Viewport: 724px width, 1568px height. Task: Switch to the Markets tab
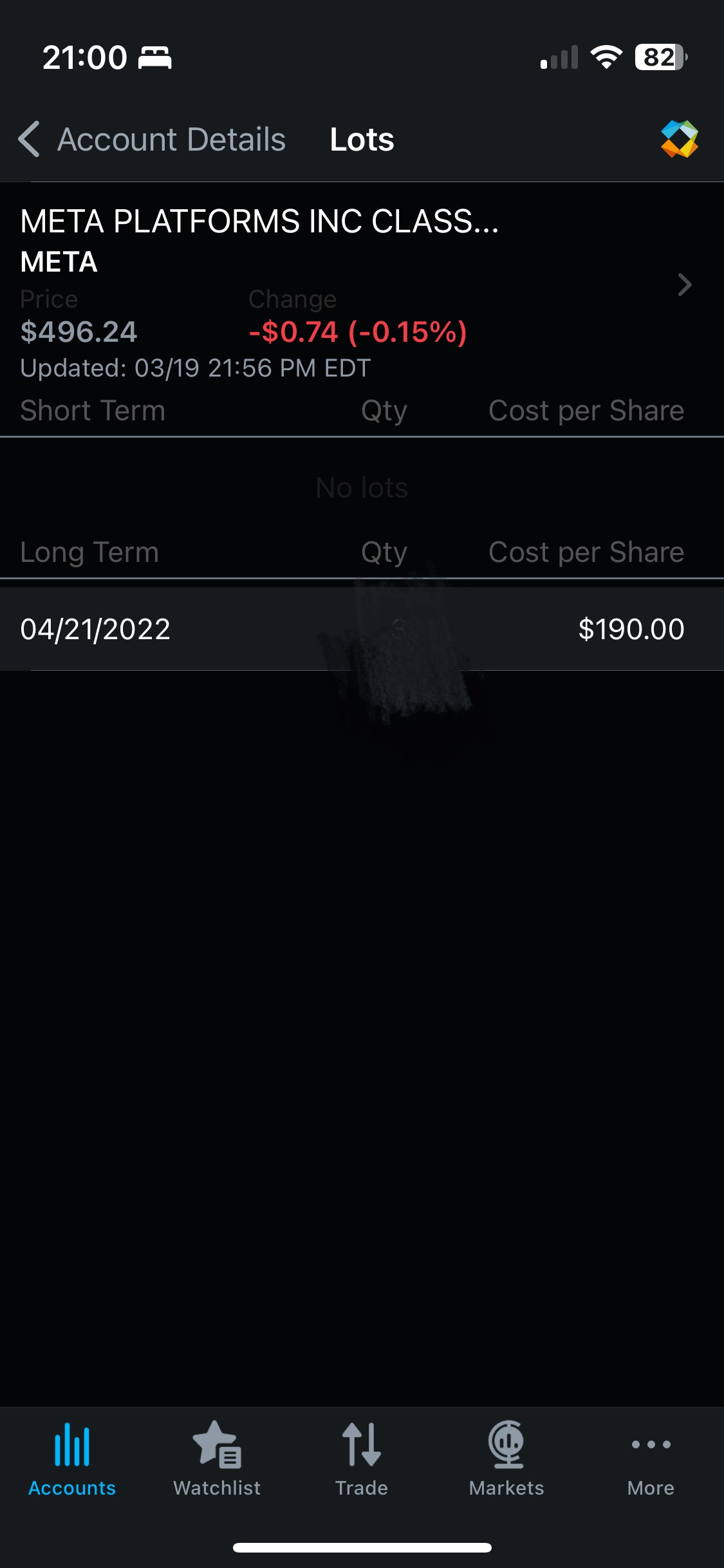[x=506, y=1460]
